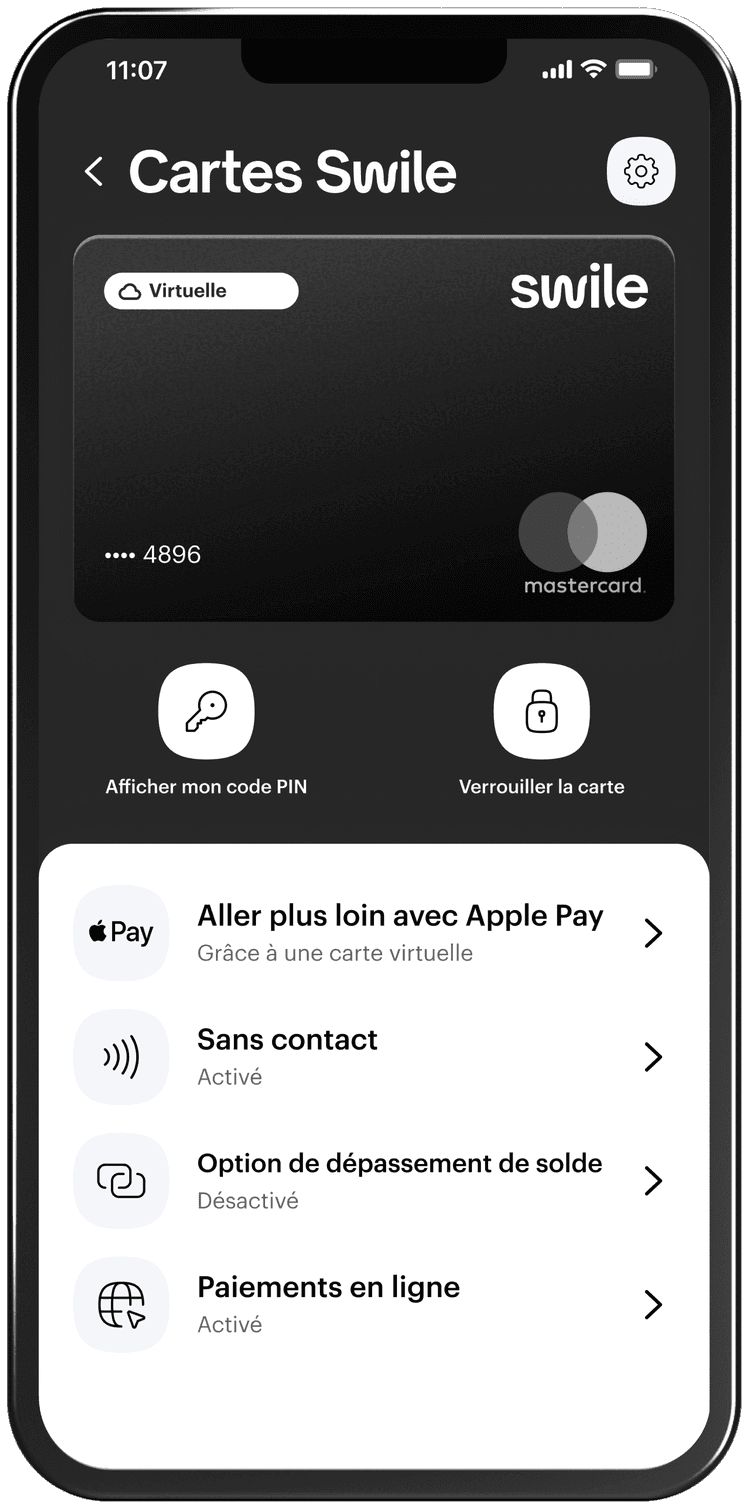Go back from Cartes Swile
Viewport: 750px width, 1510px height.
coord(94,172)
